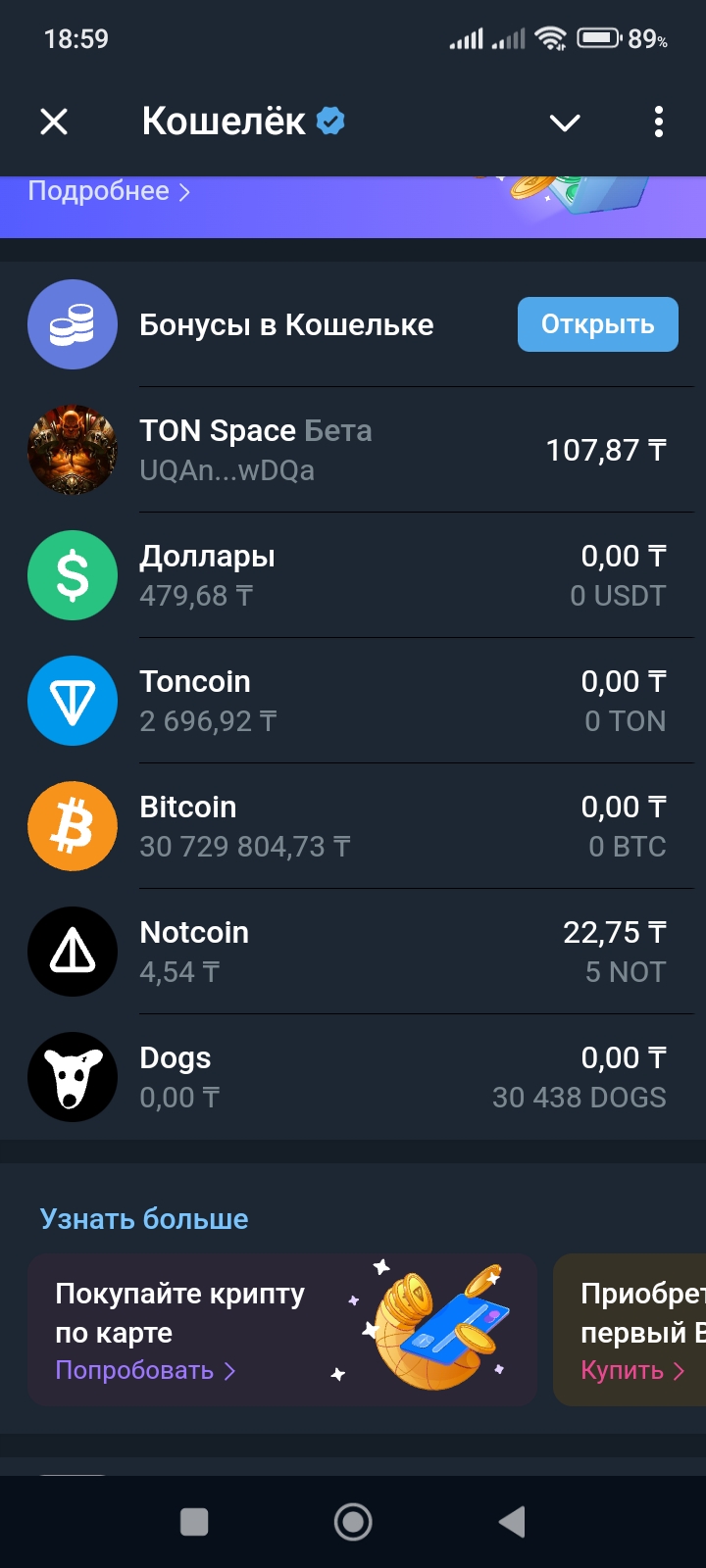Open the three-dot overflow menu
This screenshot has width=706, height=1568.
coord(658,122)
